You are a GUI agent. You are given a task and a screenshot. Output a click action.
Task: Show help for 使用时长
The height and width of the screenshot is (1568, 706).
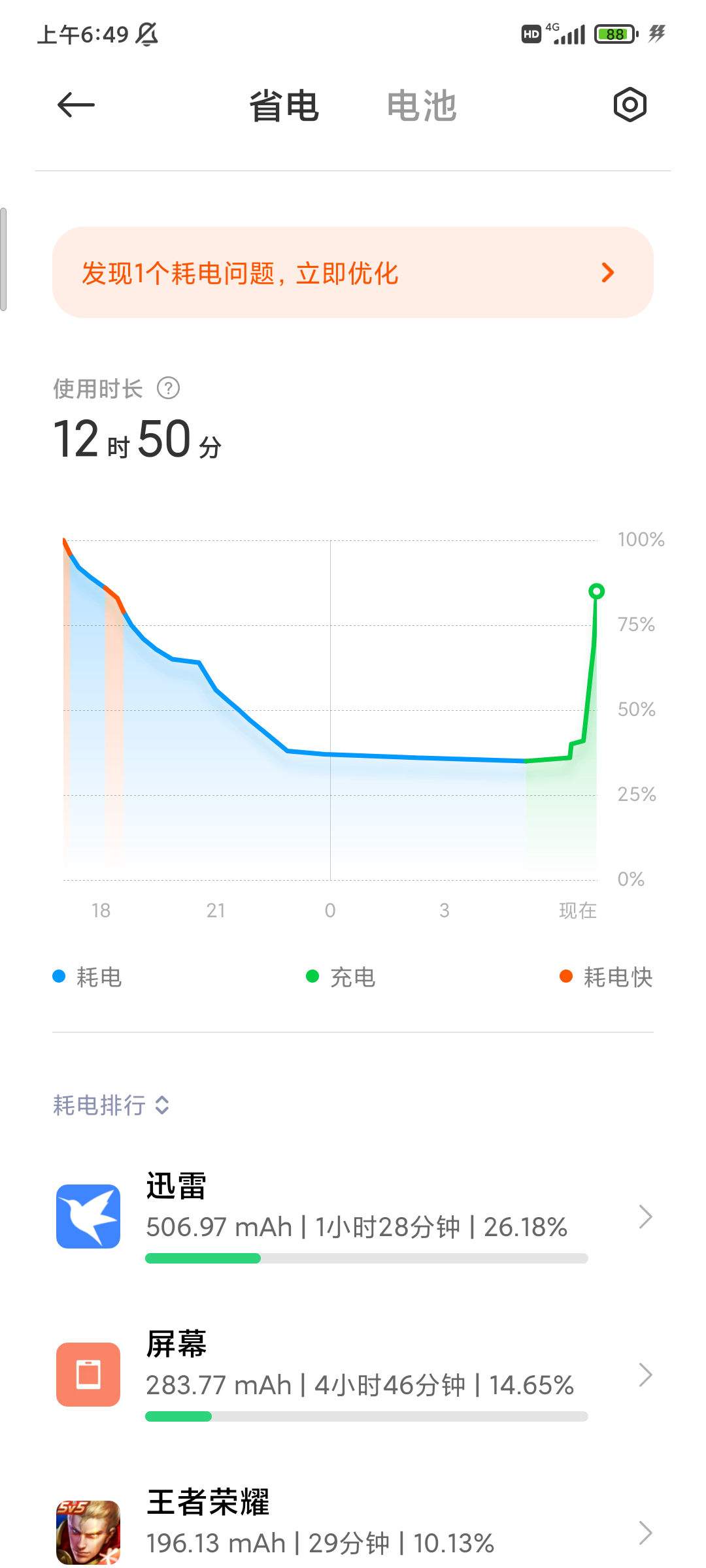click(169, 388)
